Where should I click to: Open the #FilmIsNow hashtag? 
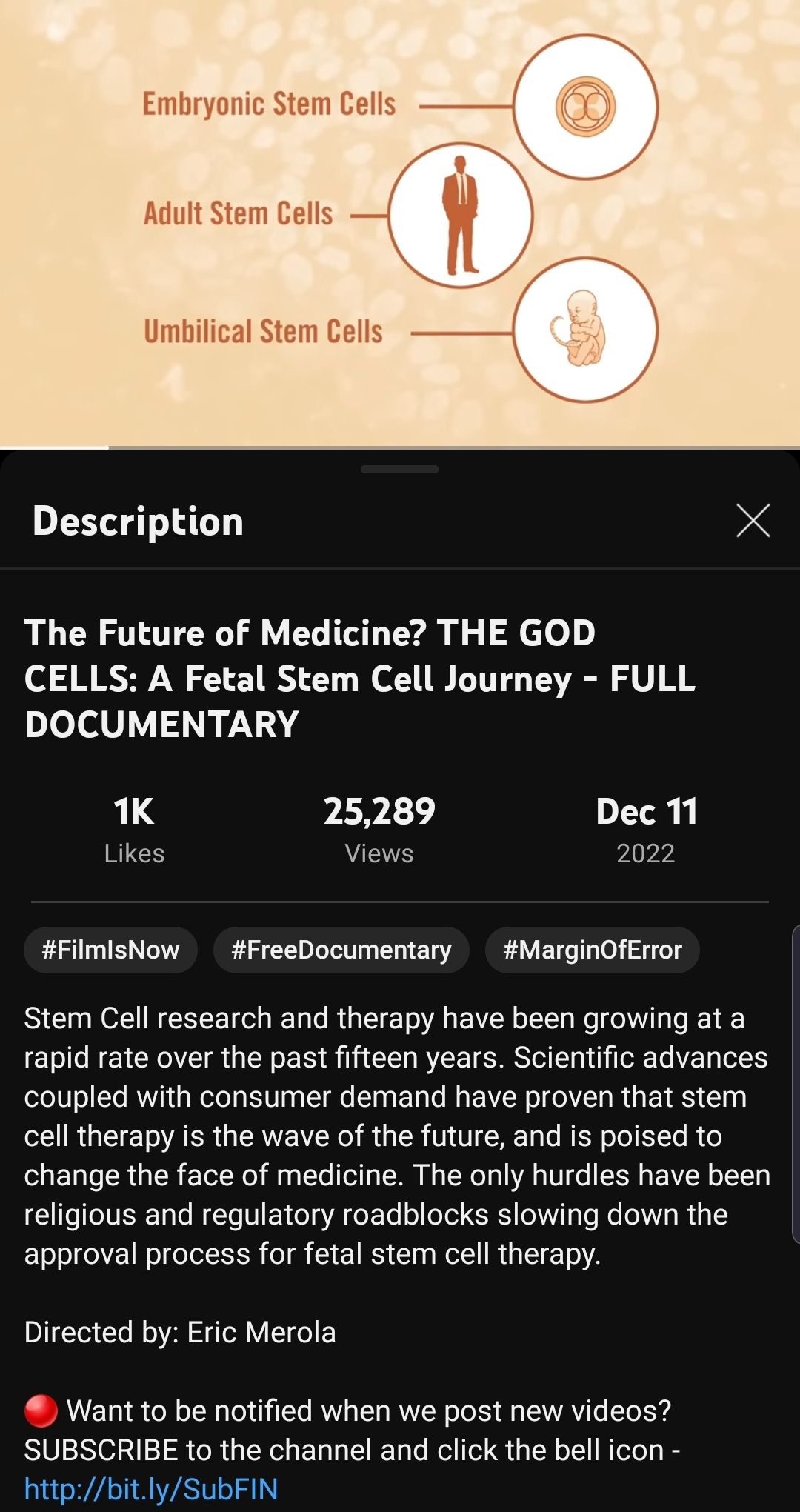point(110,950)
